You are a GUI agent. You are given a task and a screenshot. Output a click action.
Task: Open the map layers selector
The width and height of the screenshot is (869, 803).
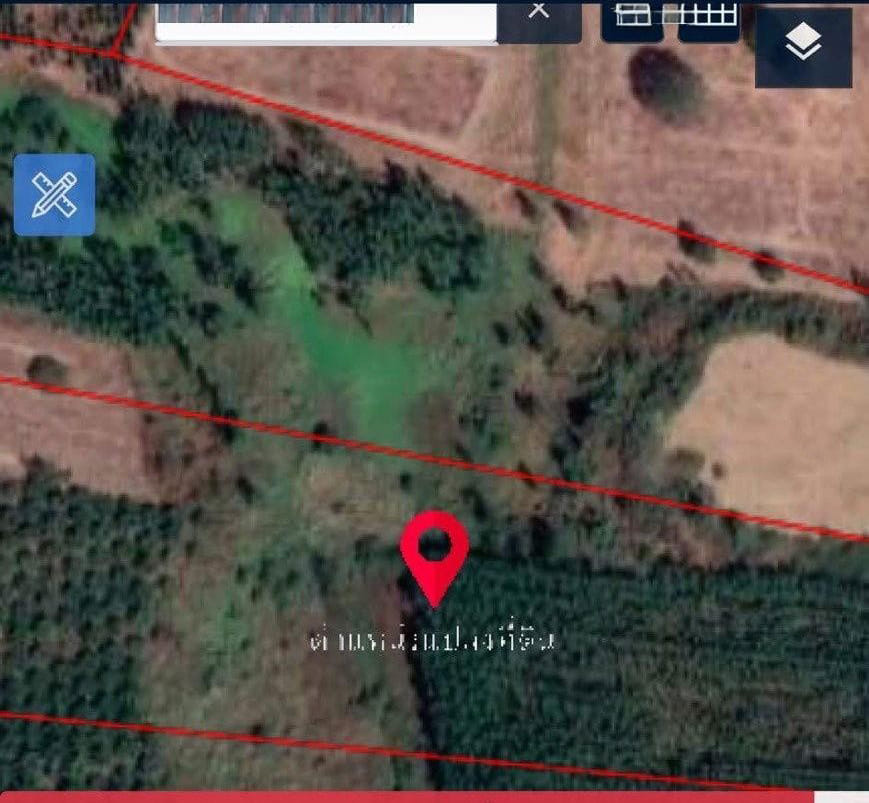pos(803,43)
